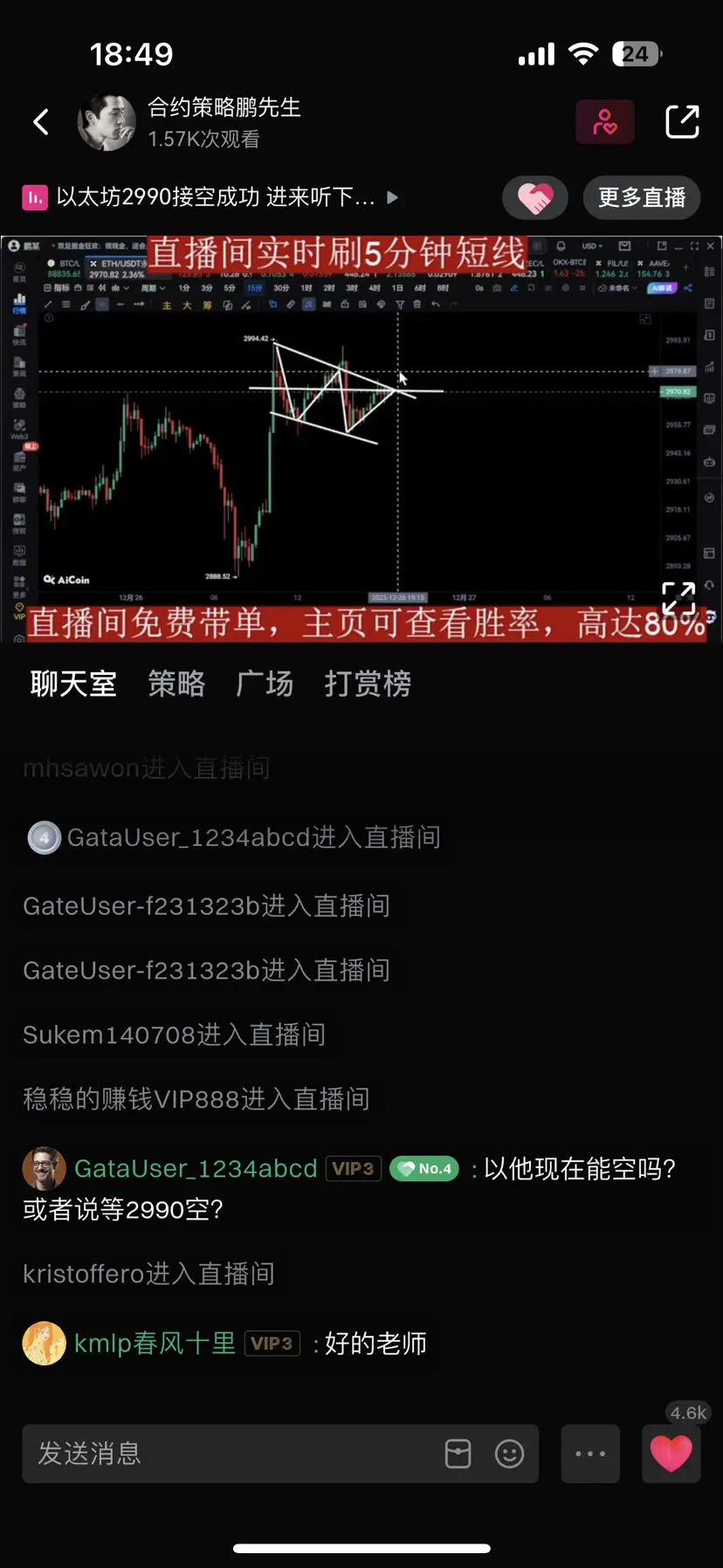
Task: Open GataUser_1234abcd's chat message profile
Action: 44,1168
